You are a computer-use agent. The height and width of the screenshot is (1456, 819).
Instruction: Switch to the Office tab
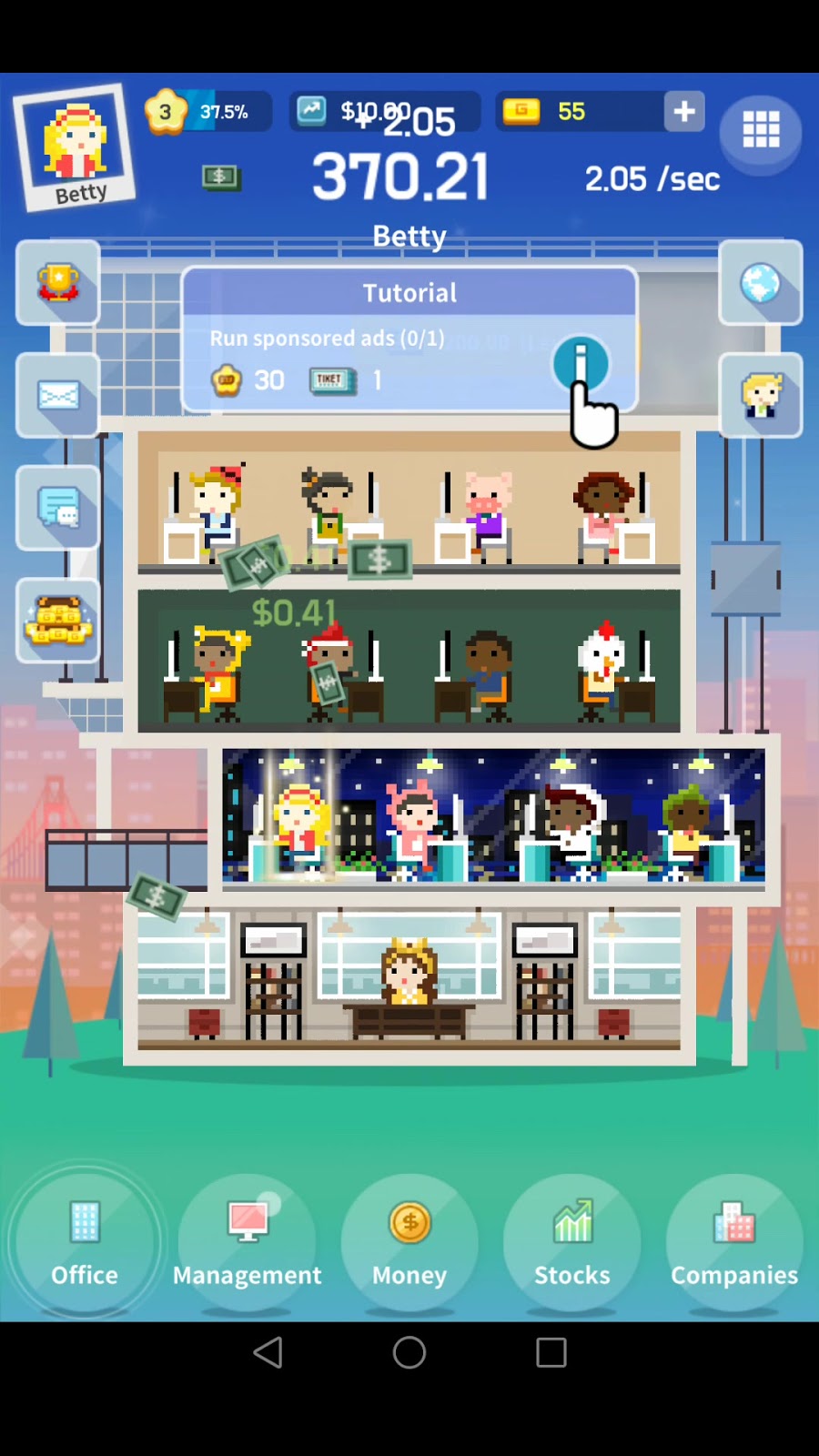(85, 1242)
